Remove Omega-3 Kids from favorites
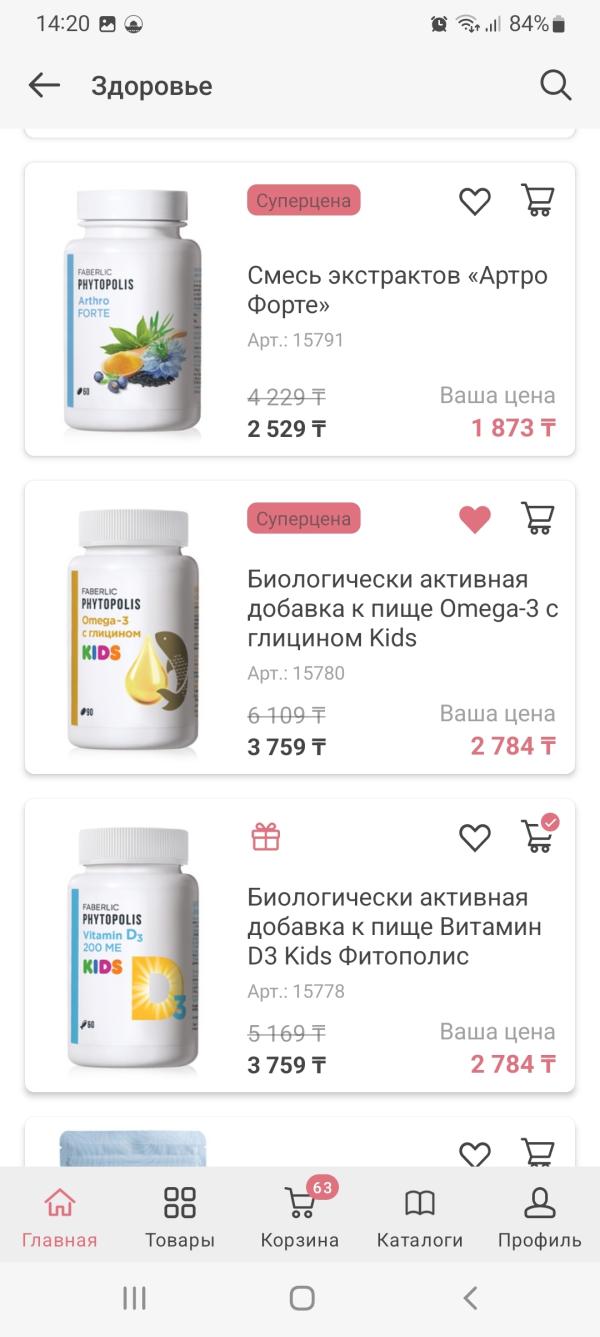Image resolution: width=600 pixels, height=1337 pixels. 475,519
